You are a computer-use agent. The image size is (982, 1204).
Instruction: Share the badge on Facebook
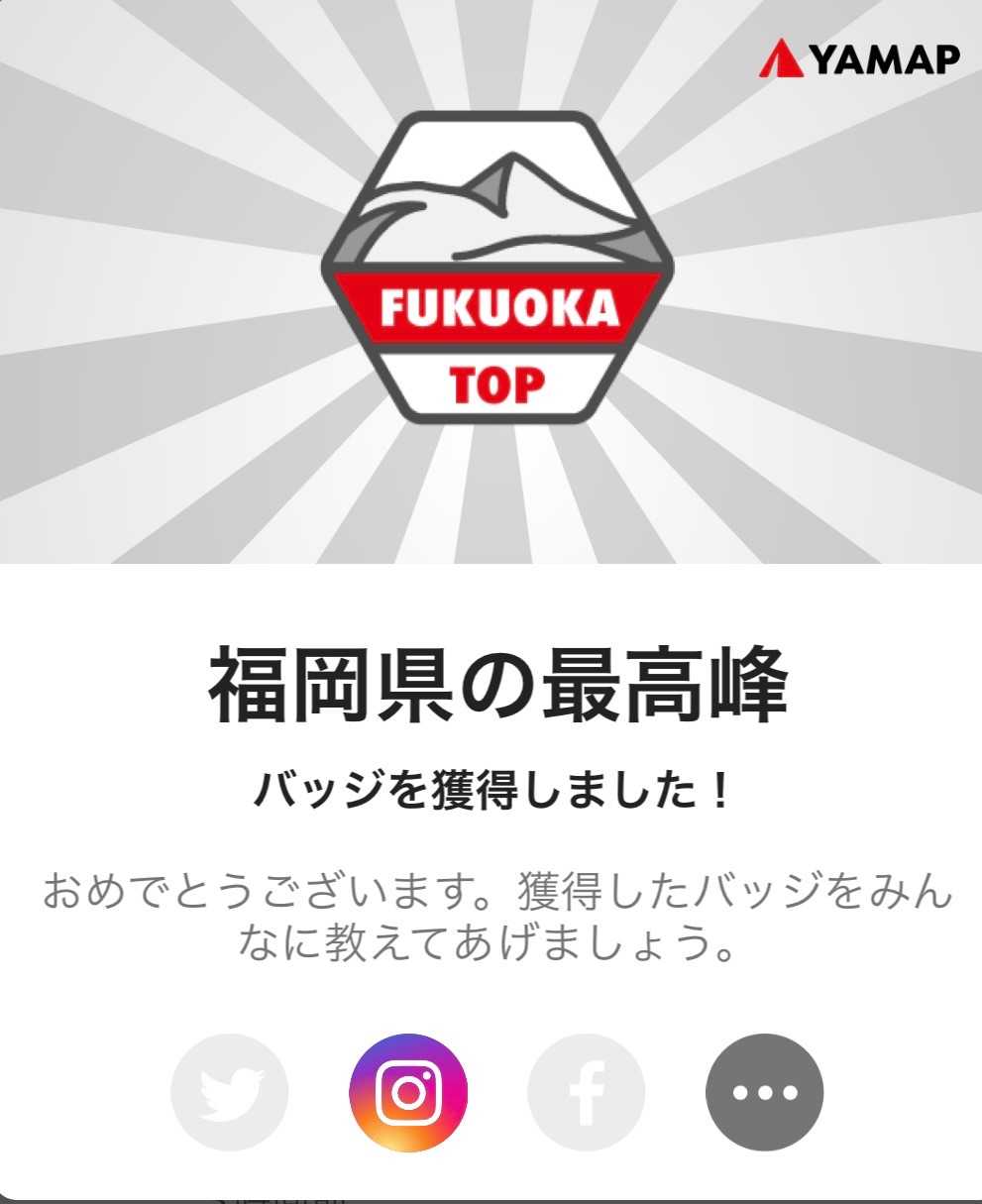point(586,1092)
